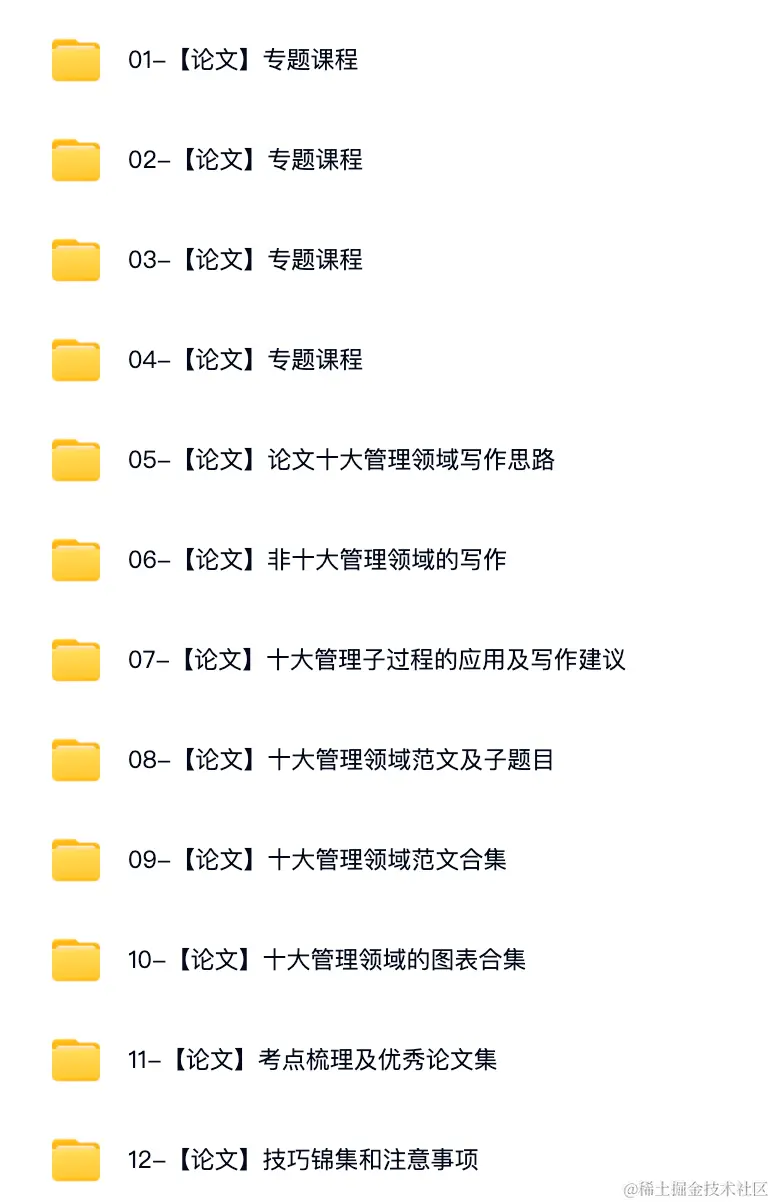
Task: Tap the 02-【论文】专题课程 folder
Action: [x=244, y=160]
